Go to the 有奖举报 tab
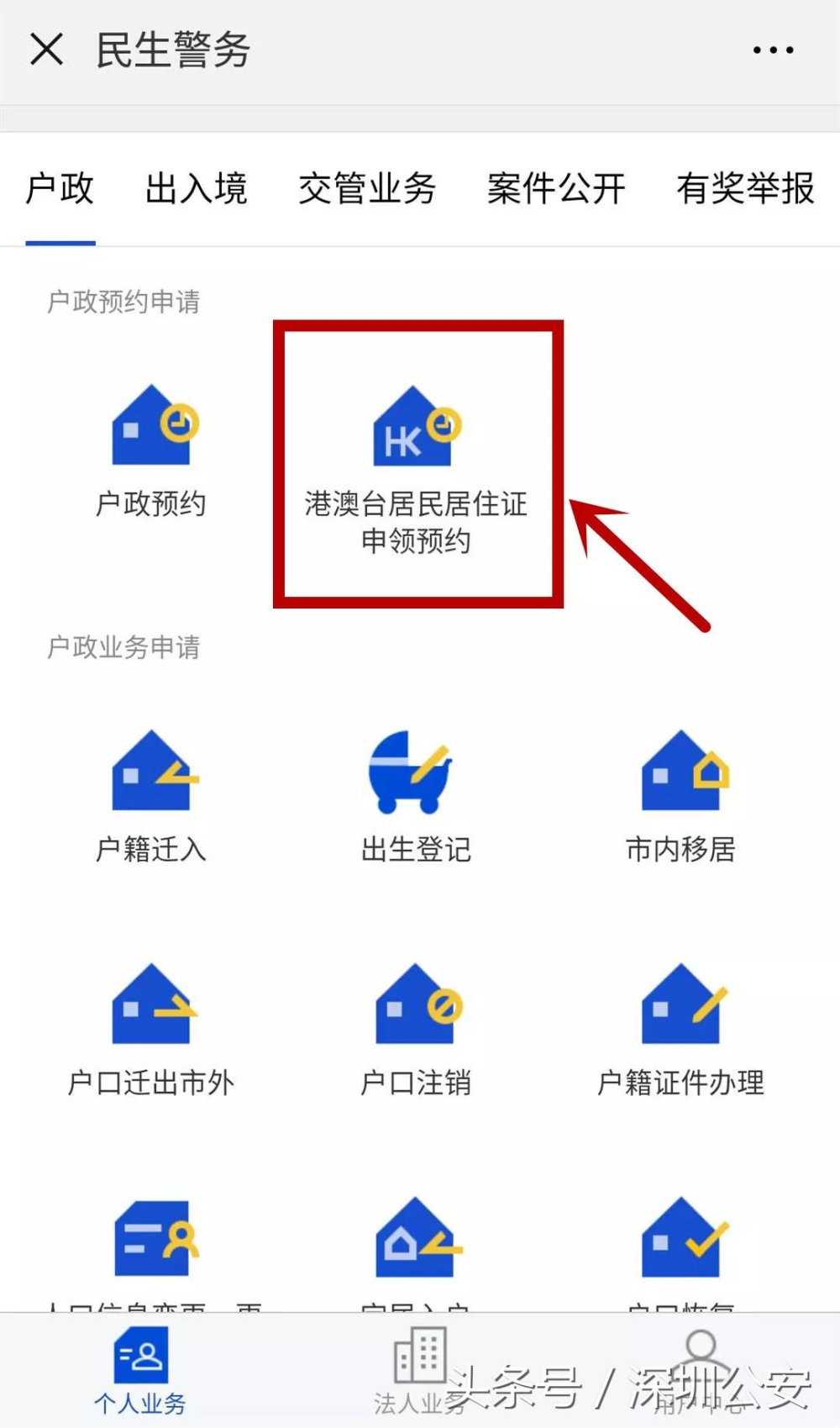840x1428 pixels. 745,188
